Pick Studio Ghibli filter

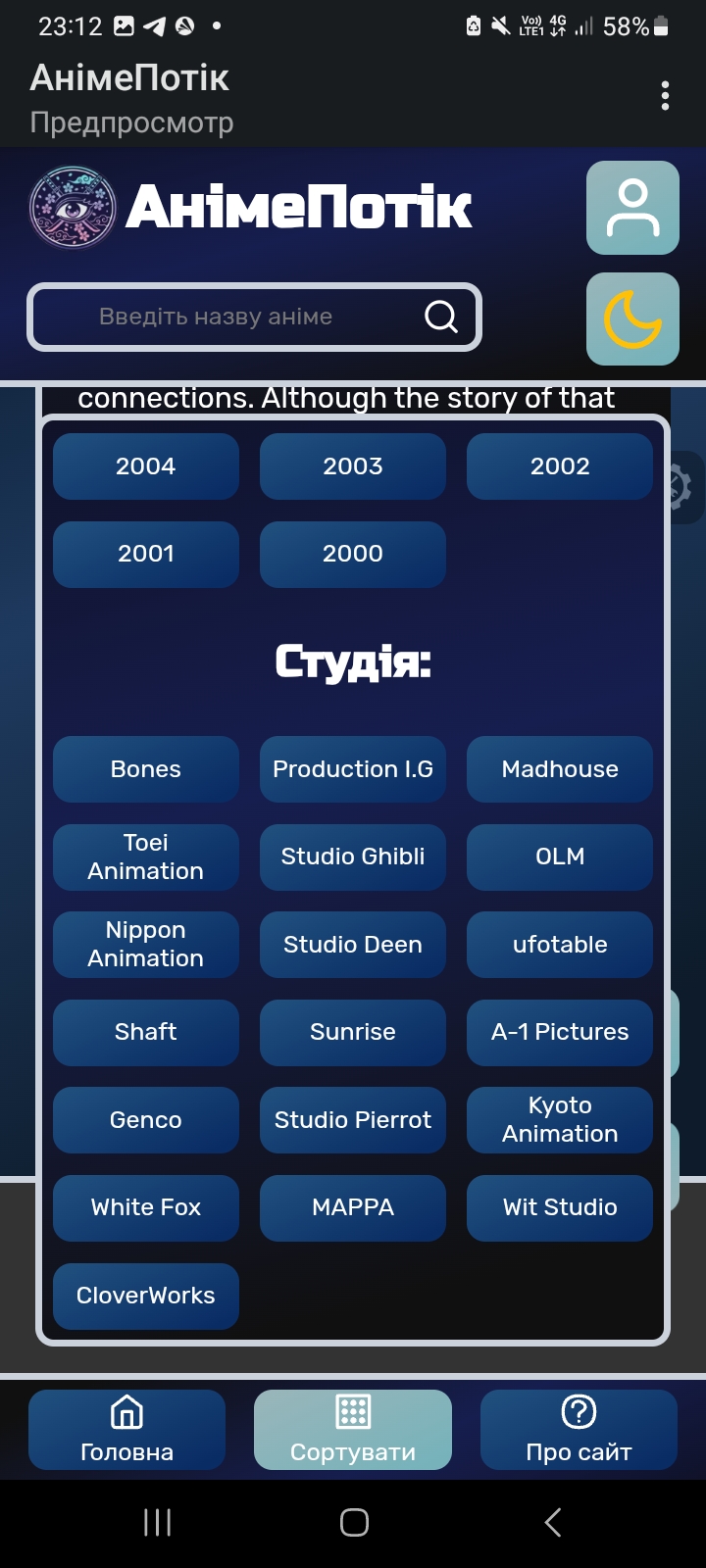353,857
